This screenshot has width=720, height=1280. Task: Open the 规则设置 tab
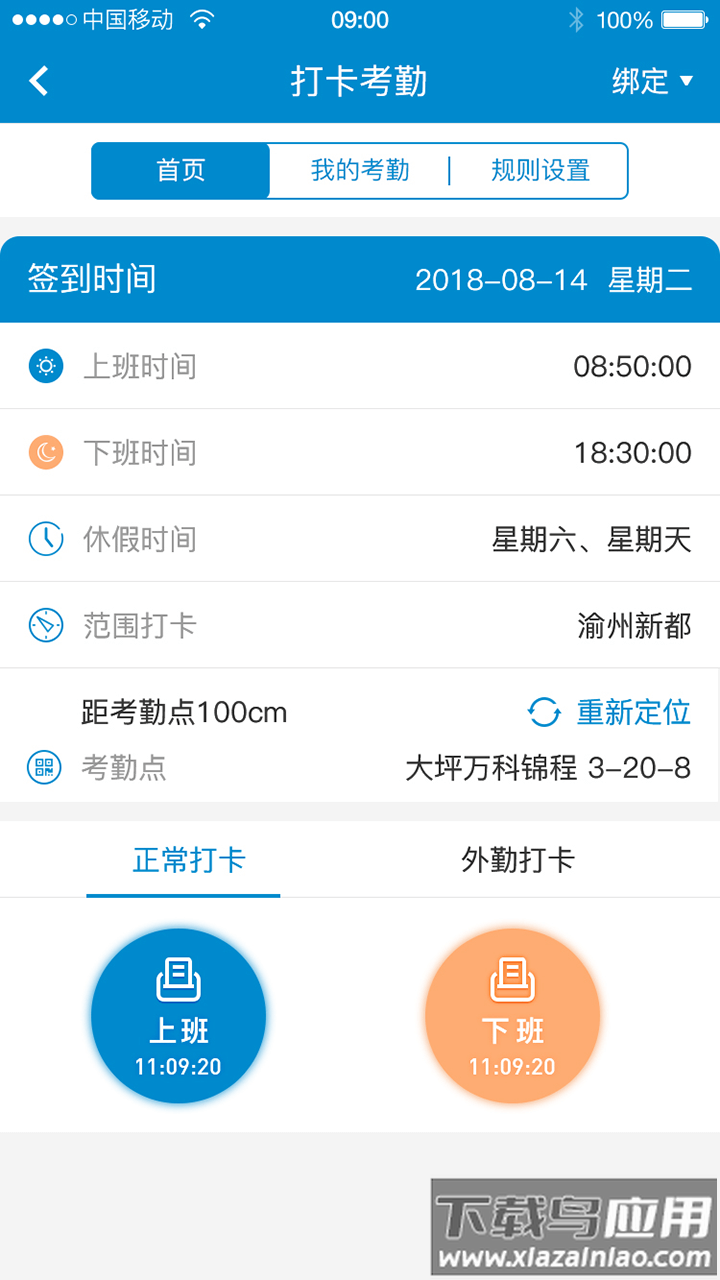coord(540,170)
